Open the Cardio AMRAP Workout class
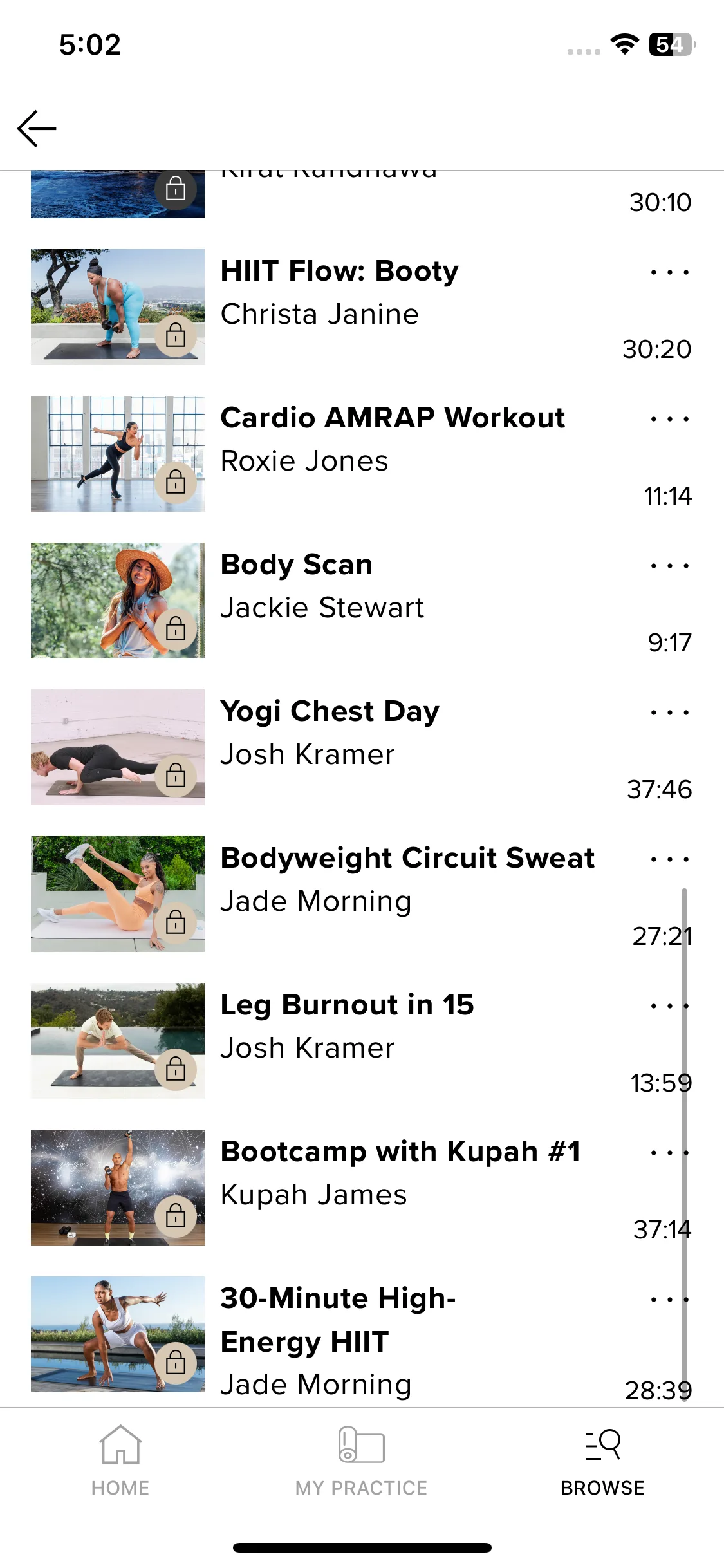724x1568 pixels. 392,418
